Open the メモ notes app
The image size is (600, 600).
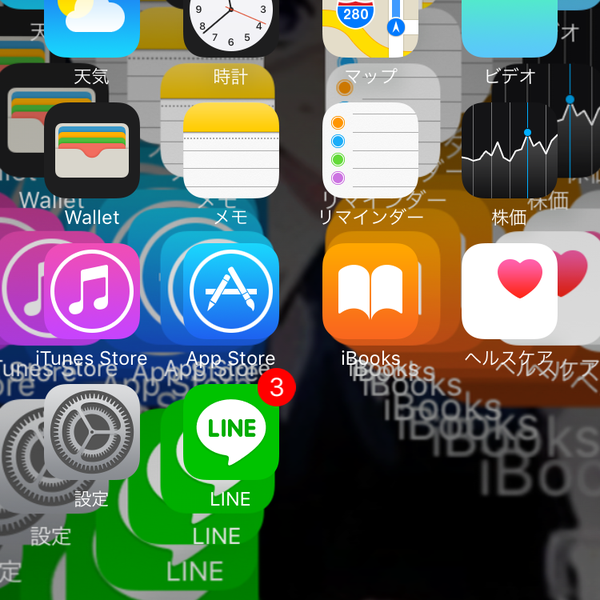coord(231,150)
